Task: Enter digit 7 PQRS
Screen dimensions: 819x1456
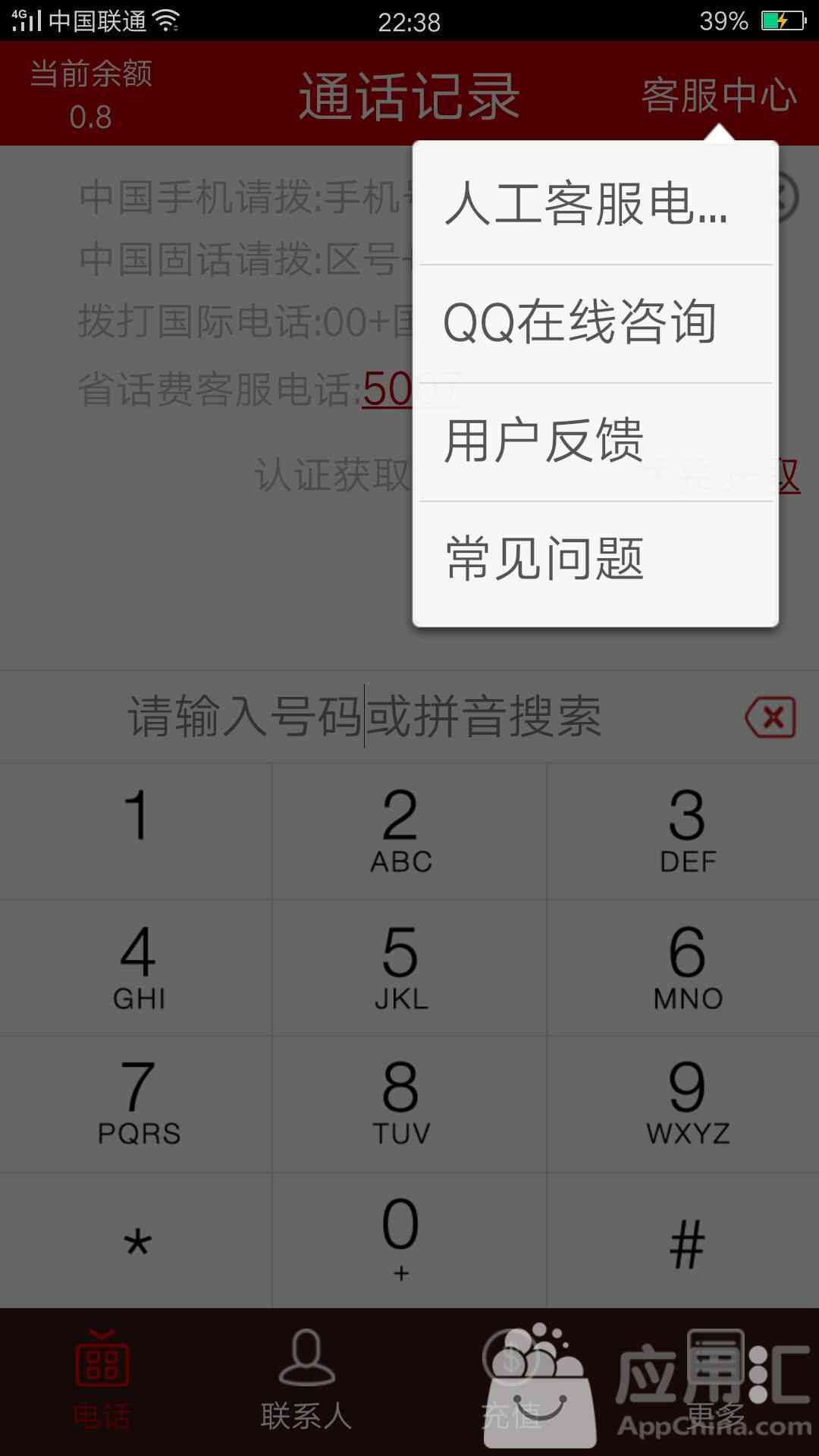Action: (x=136, y=1104)
